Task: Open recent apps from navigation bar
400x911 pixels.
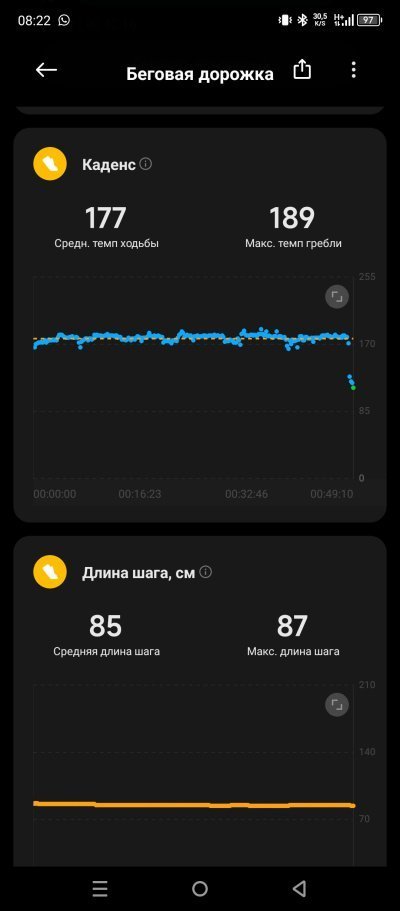Action: [x=100, y=888]
